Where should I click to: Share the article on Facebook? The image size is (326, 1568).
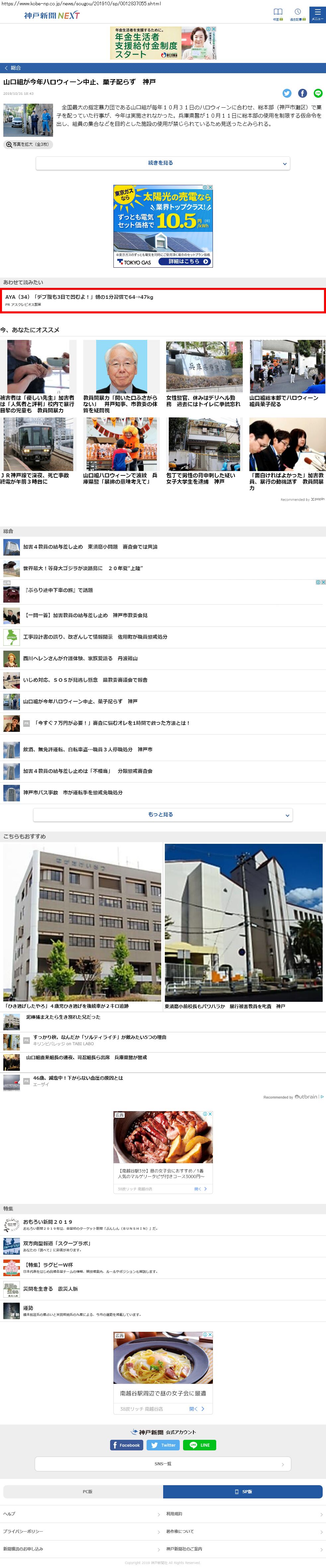[x=302, y=93]
